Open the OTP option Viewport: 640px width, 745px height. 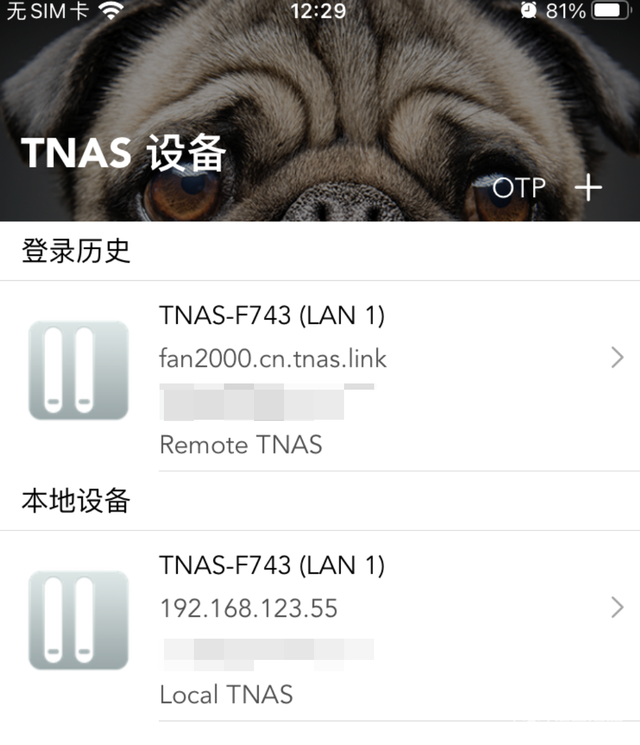[x=519, y=187]
